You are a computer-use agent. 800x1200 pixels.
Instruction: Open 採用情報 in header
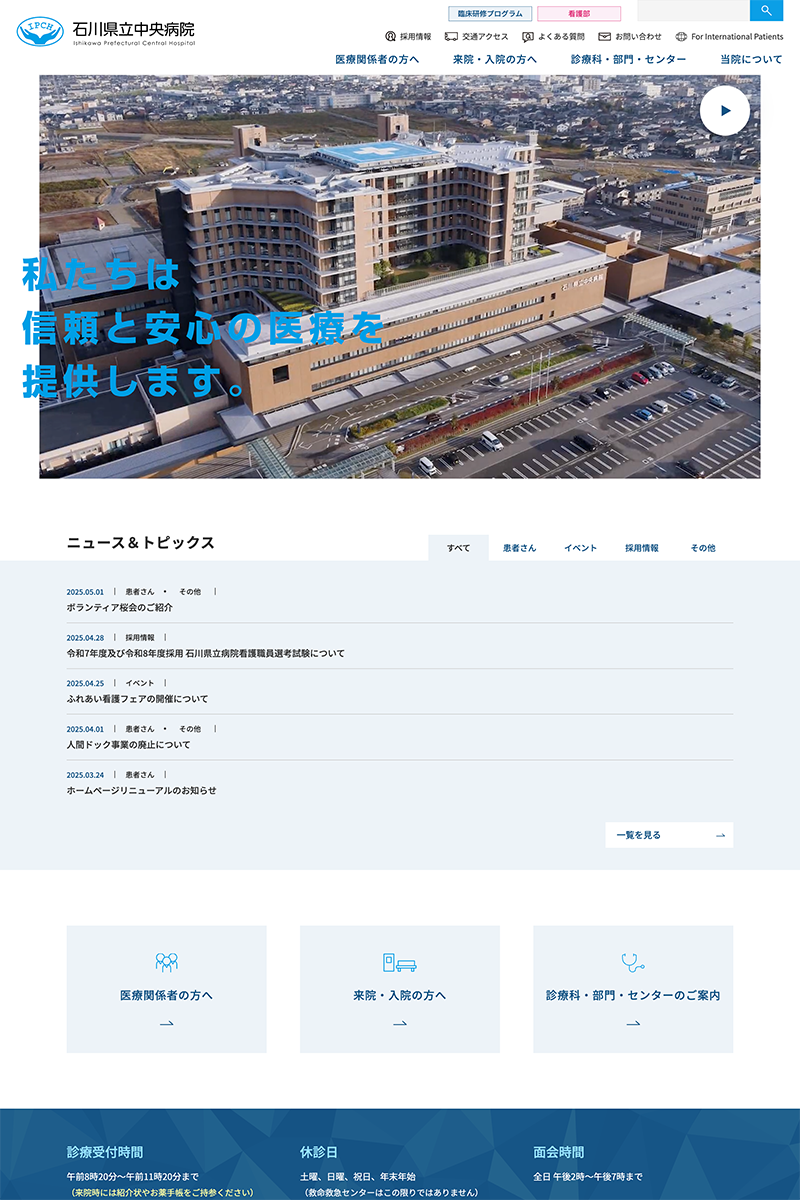(408, 37)
